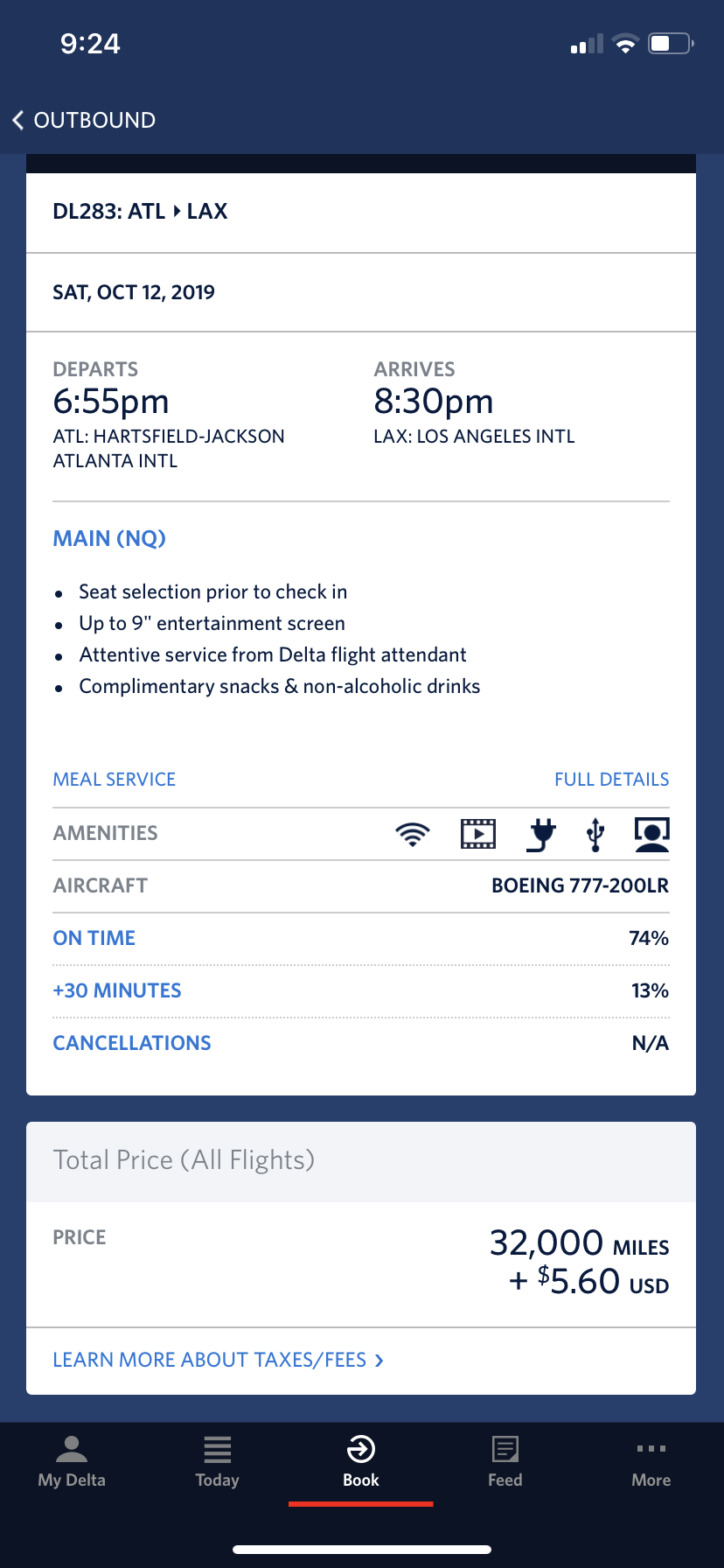Switch to the Today tab
Viewport: 724px width, 1568px height.
[217, 1461]
